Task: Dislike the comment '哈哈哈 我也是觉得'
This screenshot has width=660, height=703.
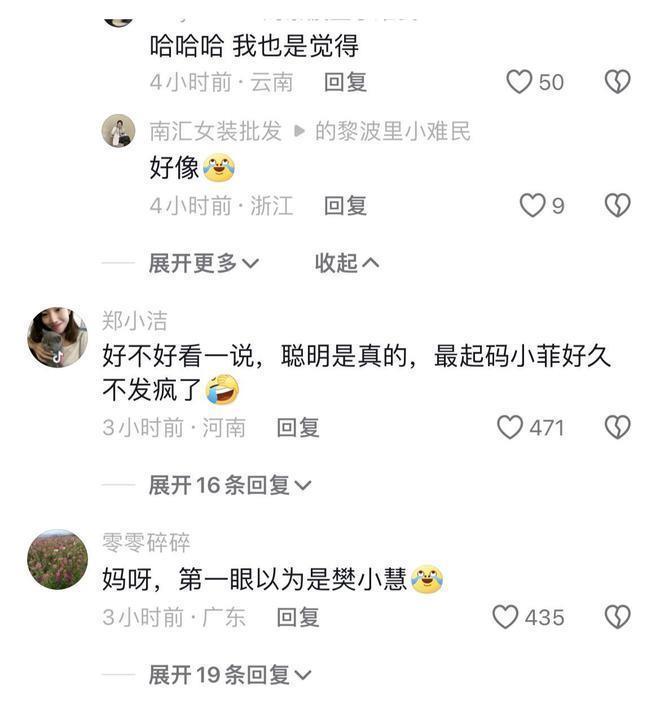Action: click(618, 82)
